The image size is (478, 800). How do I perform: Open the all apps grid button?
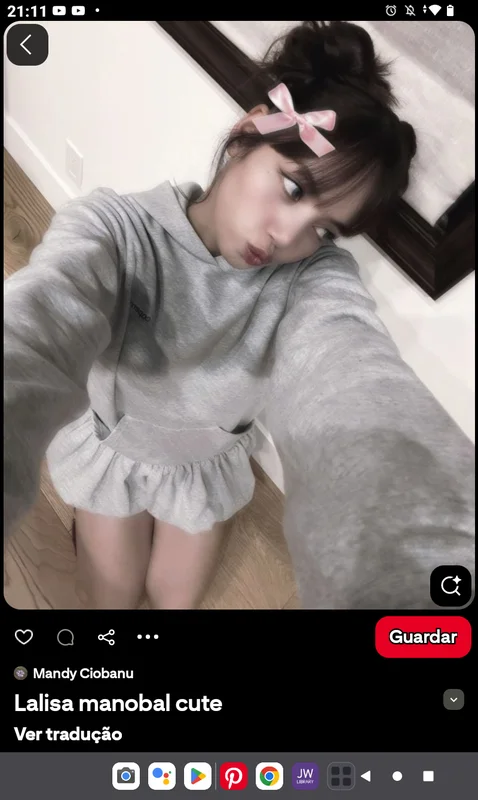(341, 777)
